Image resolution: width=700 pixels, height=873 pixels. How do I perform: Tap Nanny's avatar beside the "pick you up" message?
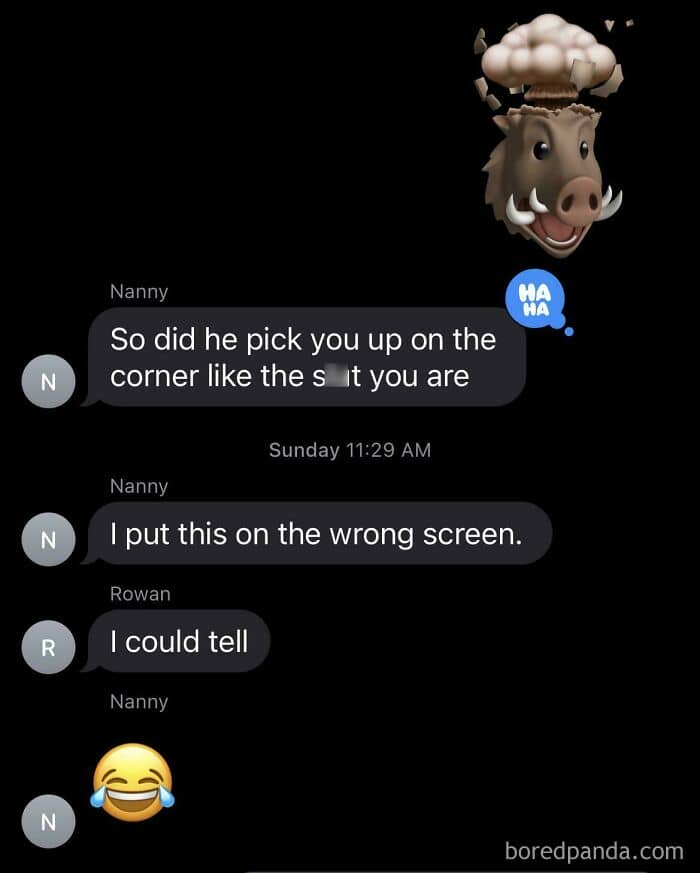[48, 381]
